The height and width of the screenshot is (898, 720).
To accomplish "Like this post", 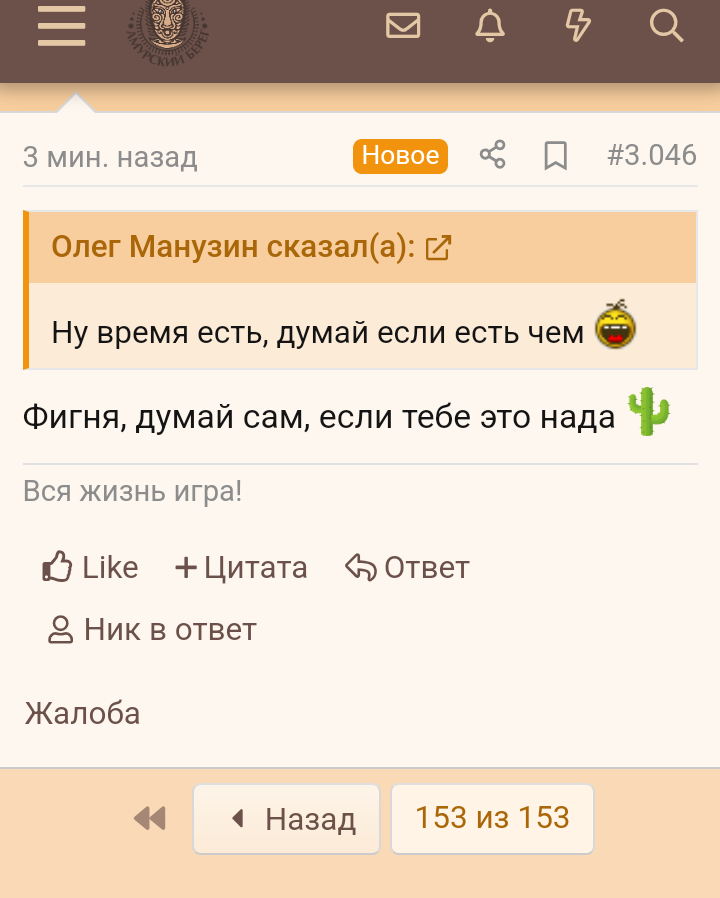I will [91, 568].
